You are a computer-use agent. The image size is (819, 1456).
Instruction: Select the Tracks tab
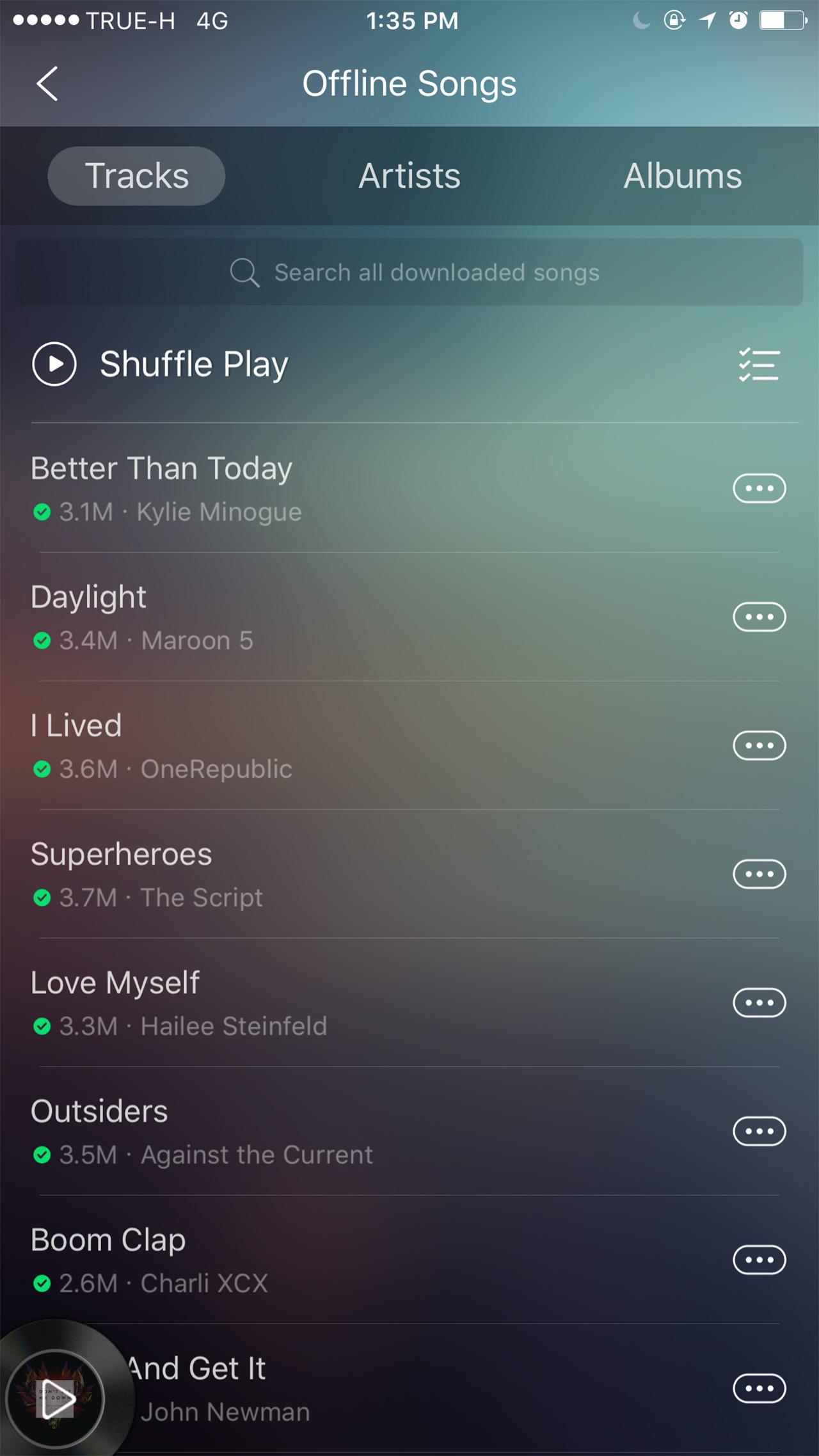click(x=136, y=176)
